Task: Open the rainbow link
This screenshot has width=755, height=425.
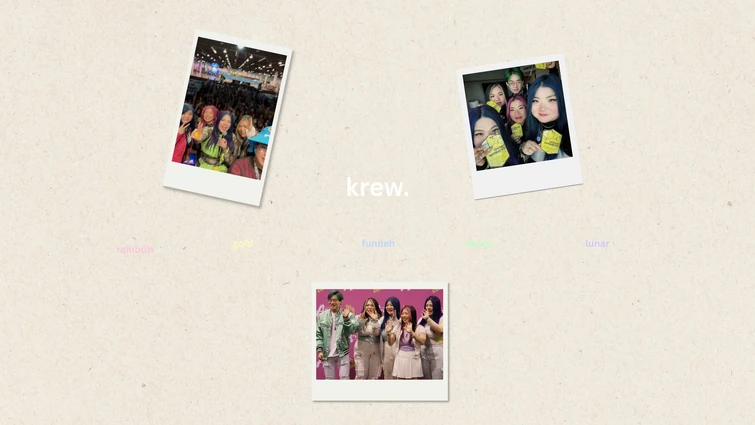Action: [135, 249]
